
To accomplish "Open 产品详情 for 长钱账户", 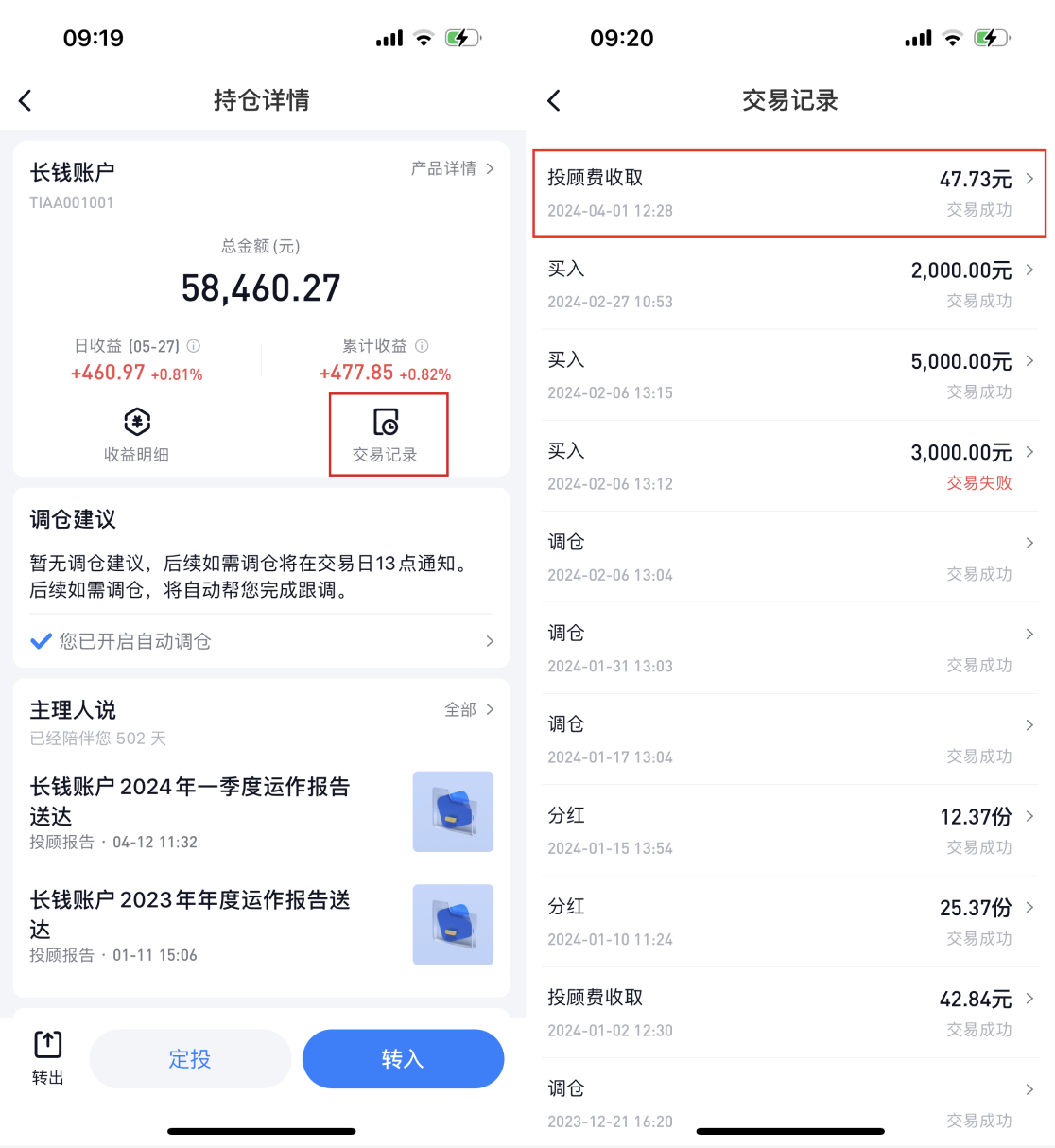I will pos(452,168).
